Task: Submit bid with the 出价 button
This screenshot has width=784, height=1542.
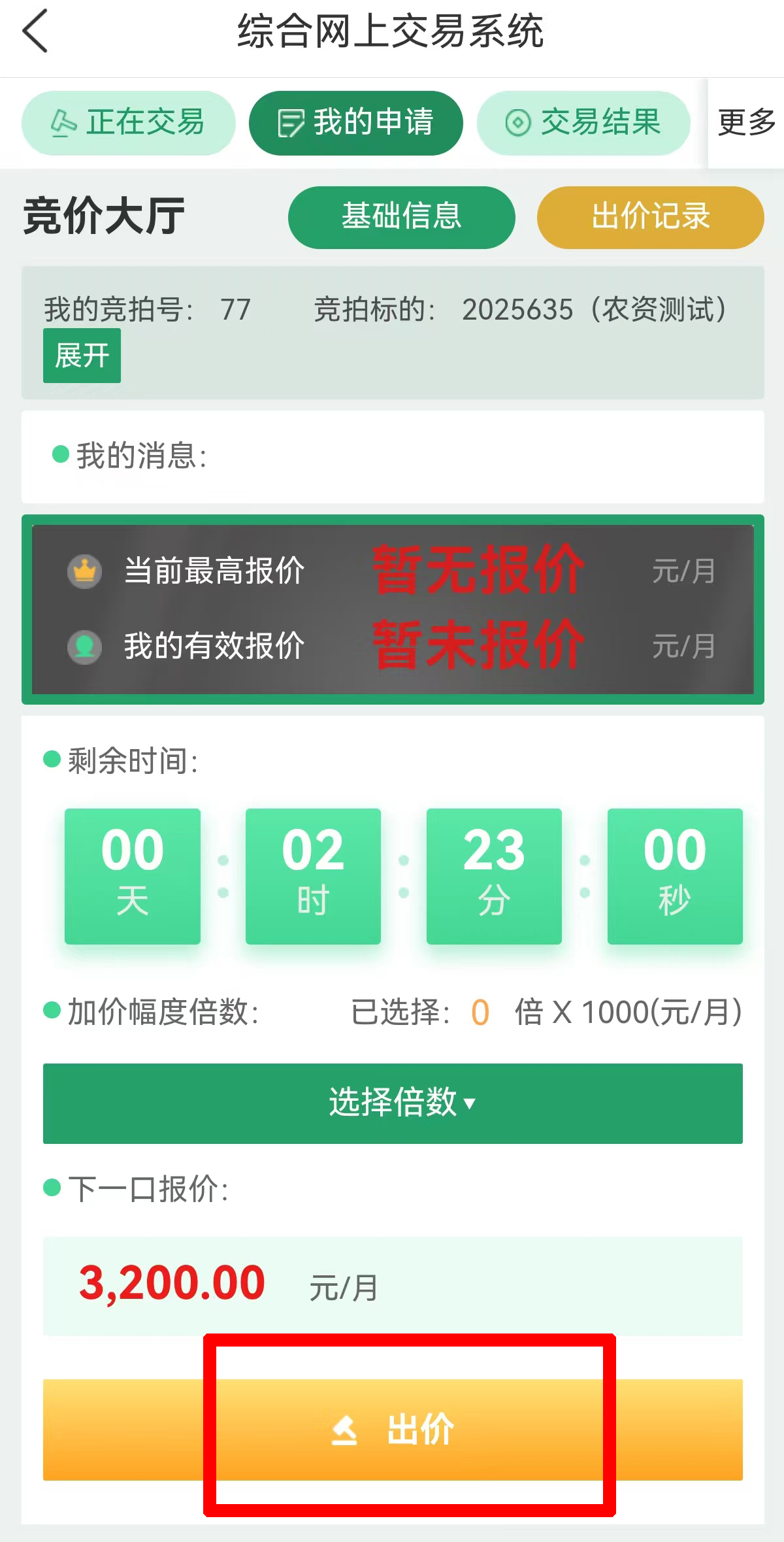Action: tap(393, 1429)
